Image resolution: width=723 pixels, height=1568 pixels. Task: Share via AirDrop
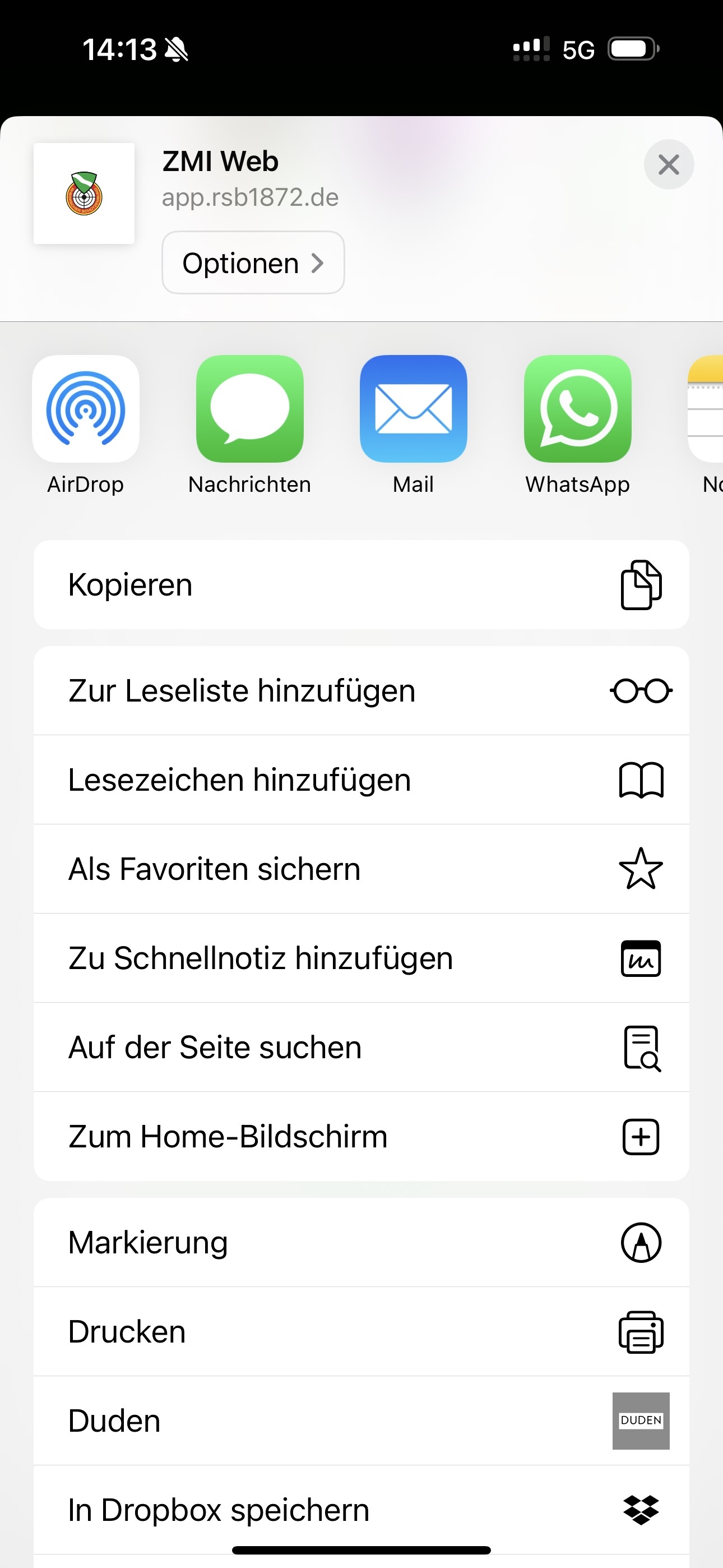pos(86,425)
